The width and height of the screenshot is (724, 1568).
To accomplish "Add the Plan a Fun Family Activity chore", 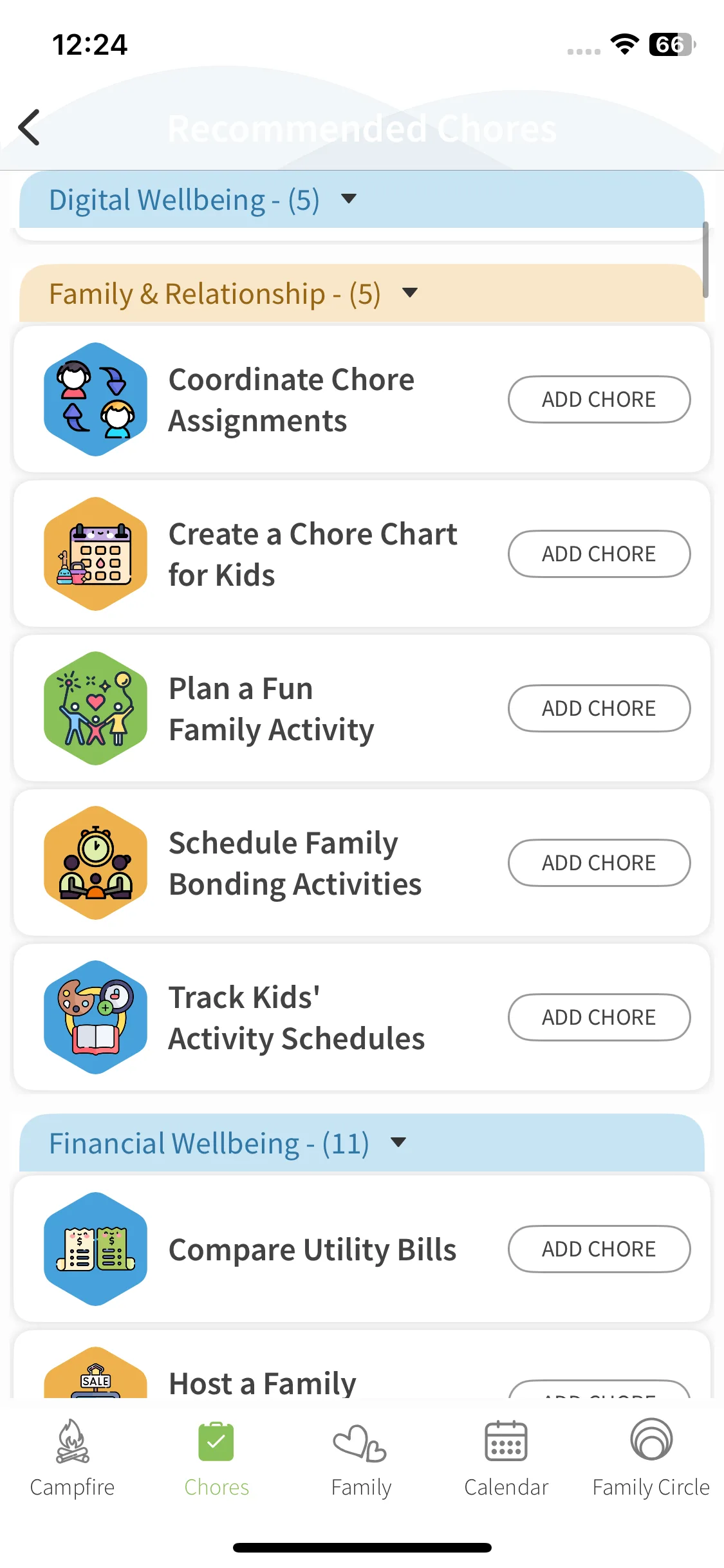I will click(x=599, y=708).
